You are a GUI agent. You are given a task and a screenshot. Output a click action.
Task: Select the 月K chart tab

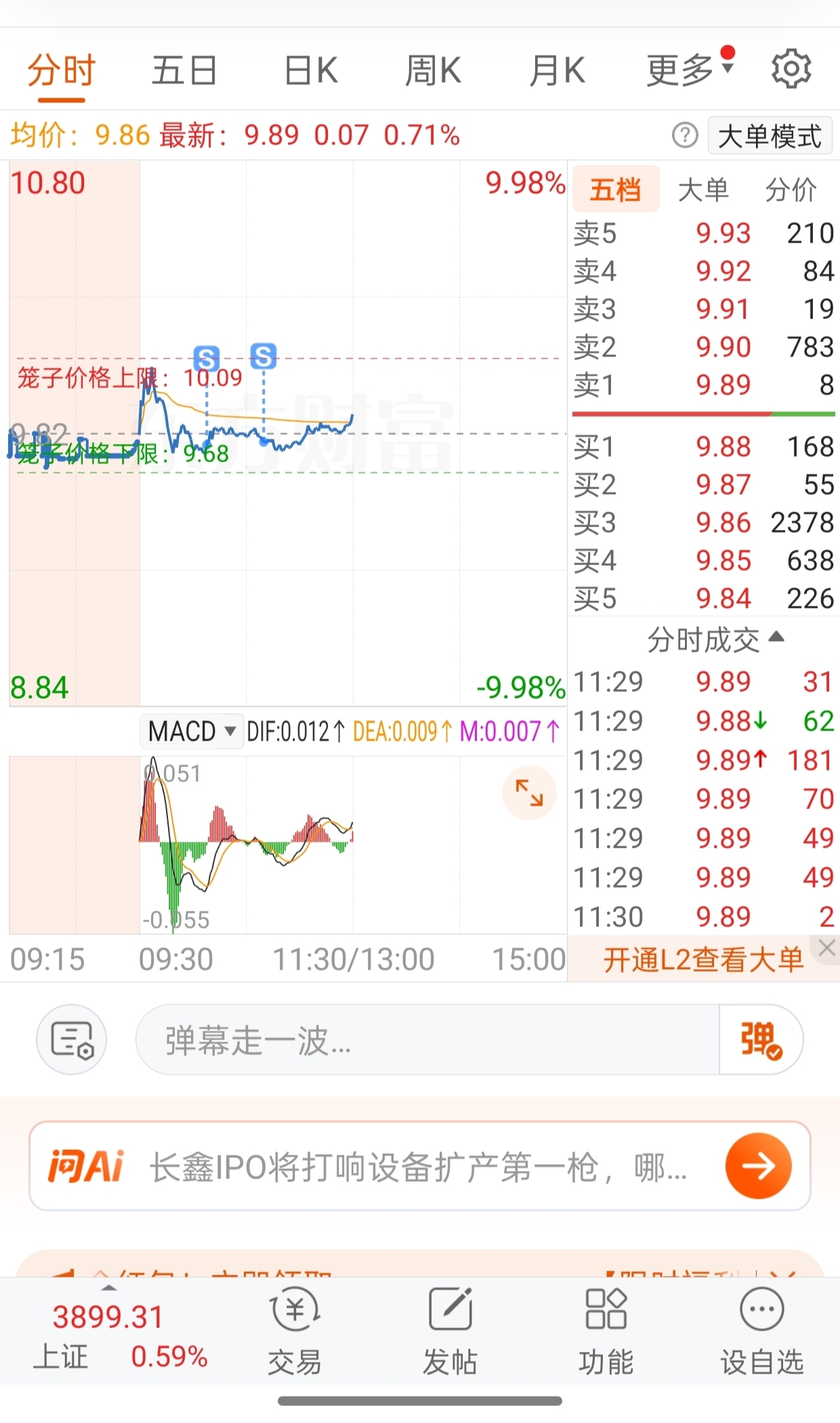click(x=557, y=70)
